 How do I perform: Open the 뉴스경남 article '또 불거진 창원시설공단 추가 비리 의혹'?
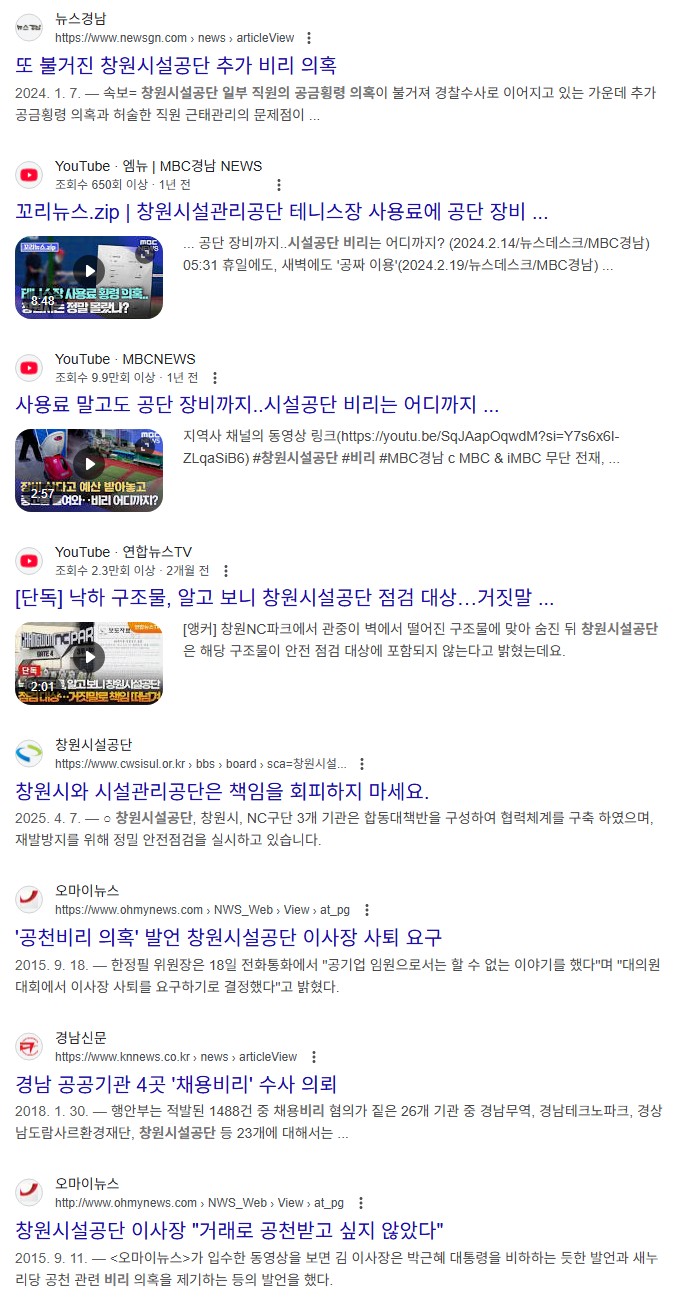176,65
